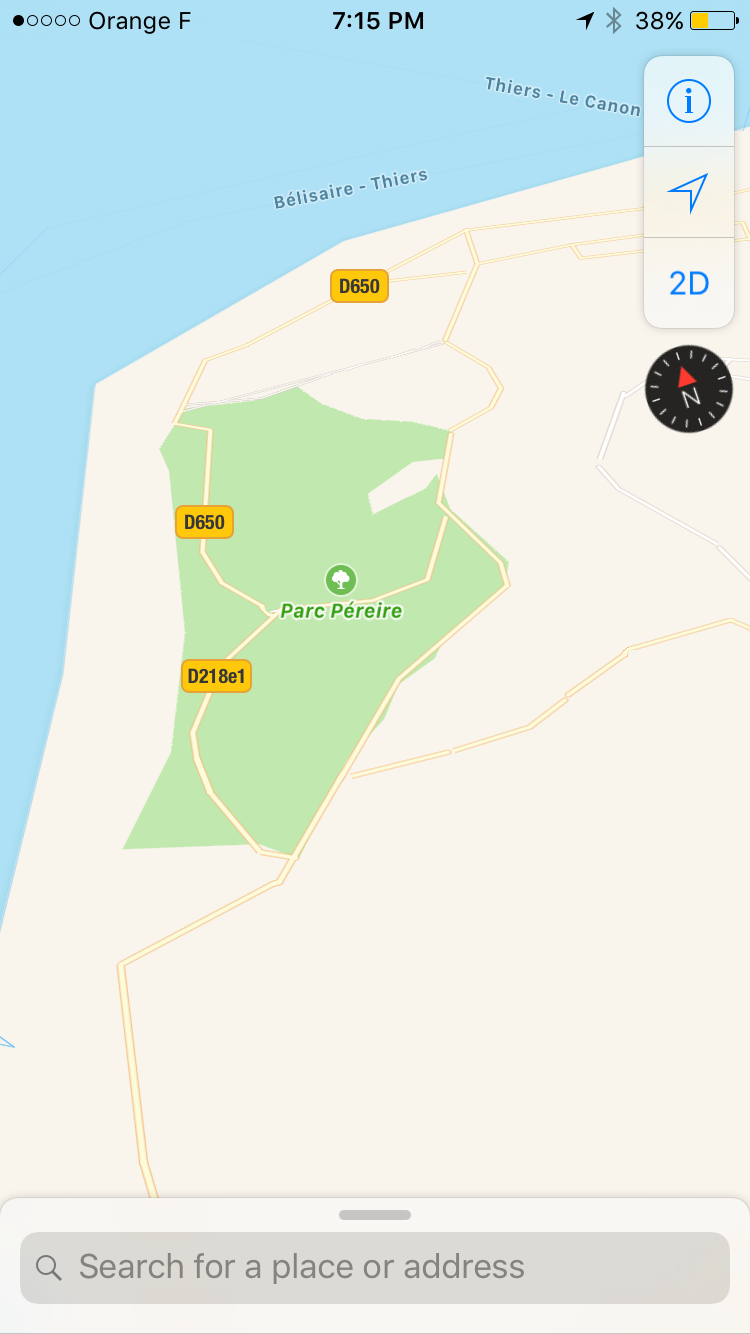
Task: Open the map settings info button
Action: [x=688, y=101]
